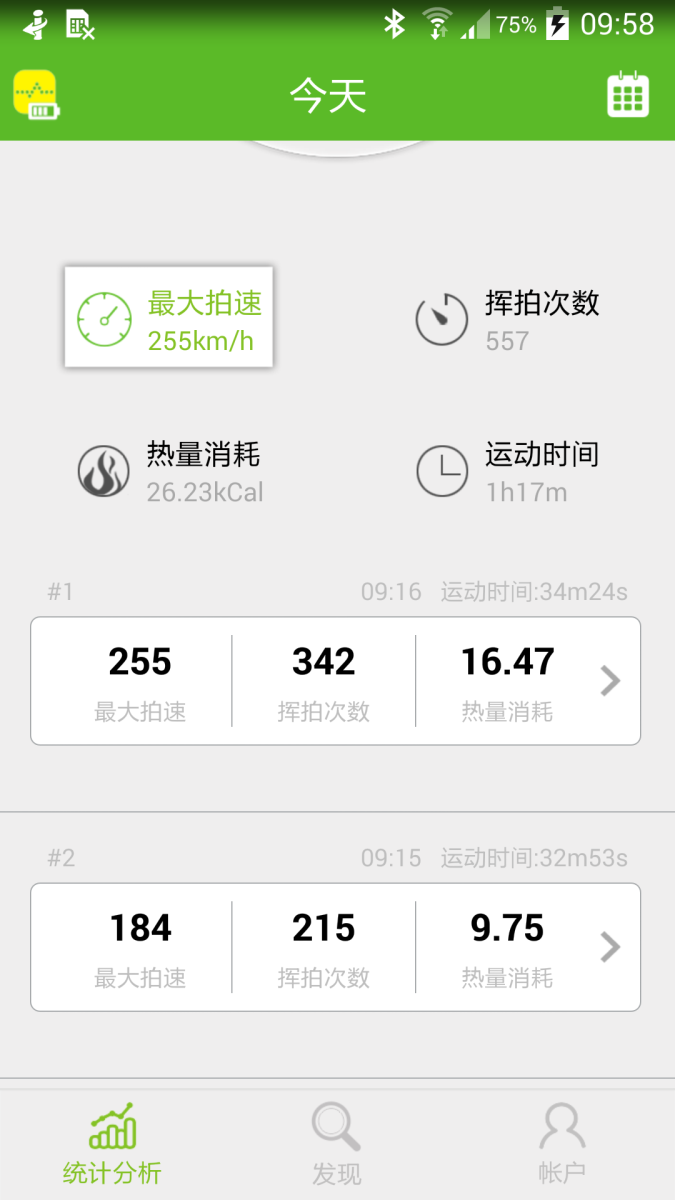Open session #1 card with 342 swings
Viewport: 675px width, 1200px height.
335,681
